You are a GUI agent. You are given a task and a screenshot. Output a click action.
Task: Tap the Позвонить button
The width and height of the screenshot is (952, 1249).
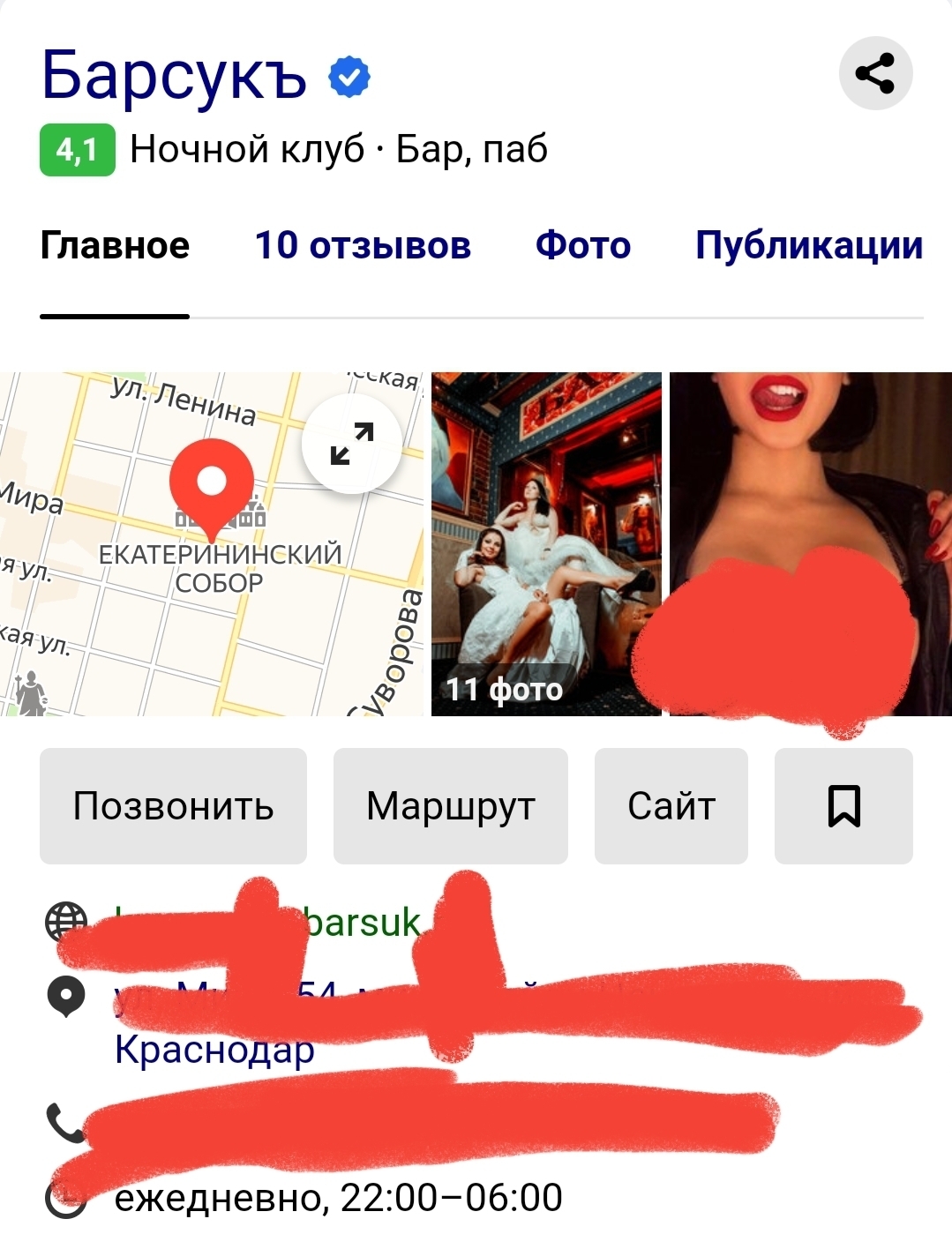pyautogui.click(x=173, y=806)
